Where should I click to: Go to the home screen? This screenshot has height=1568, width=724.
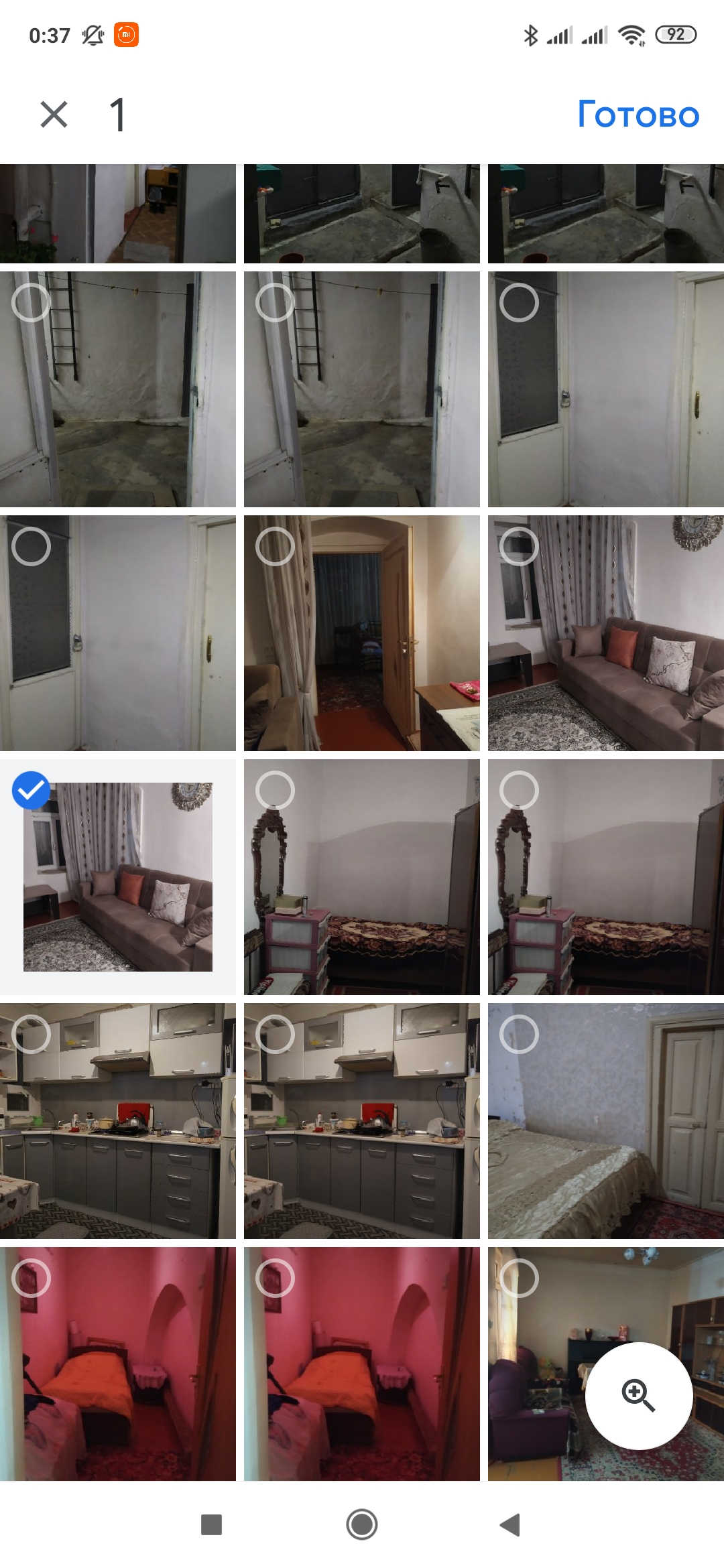pos(362,1524)
